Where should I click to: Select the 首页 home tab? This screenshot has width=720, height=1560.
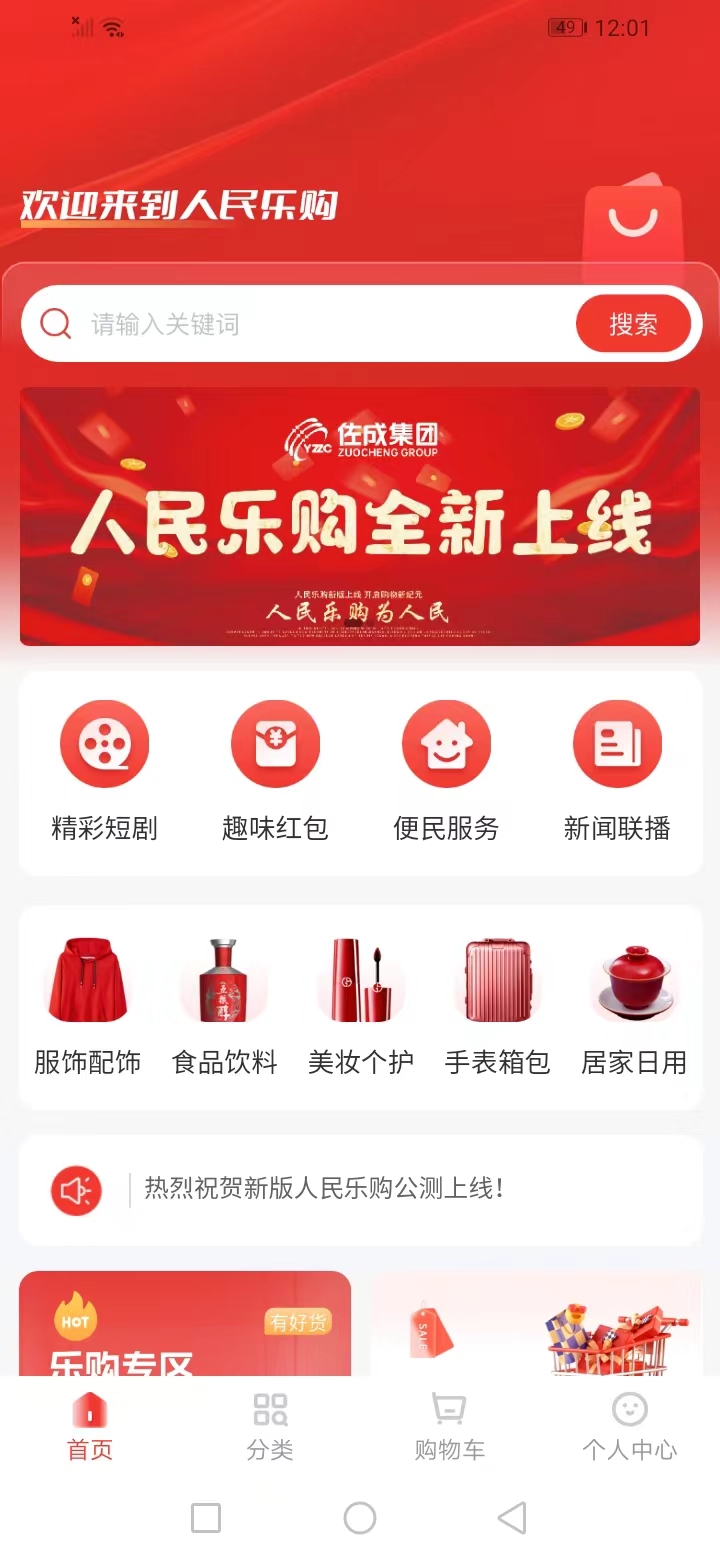pos(89,1423)
